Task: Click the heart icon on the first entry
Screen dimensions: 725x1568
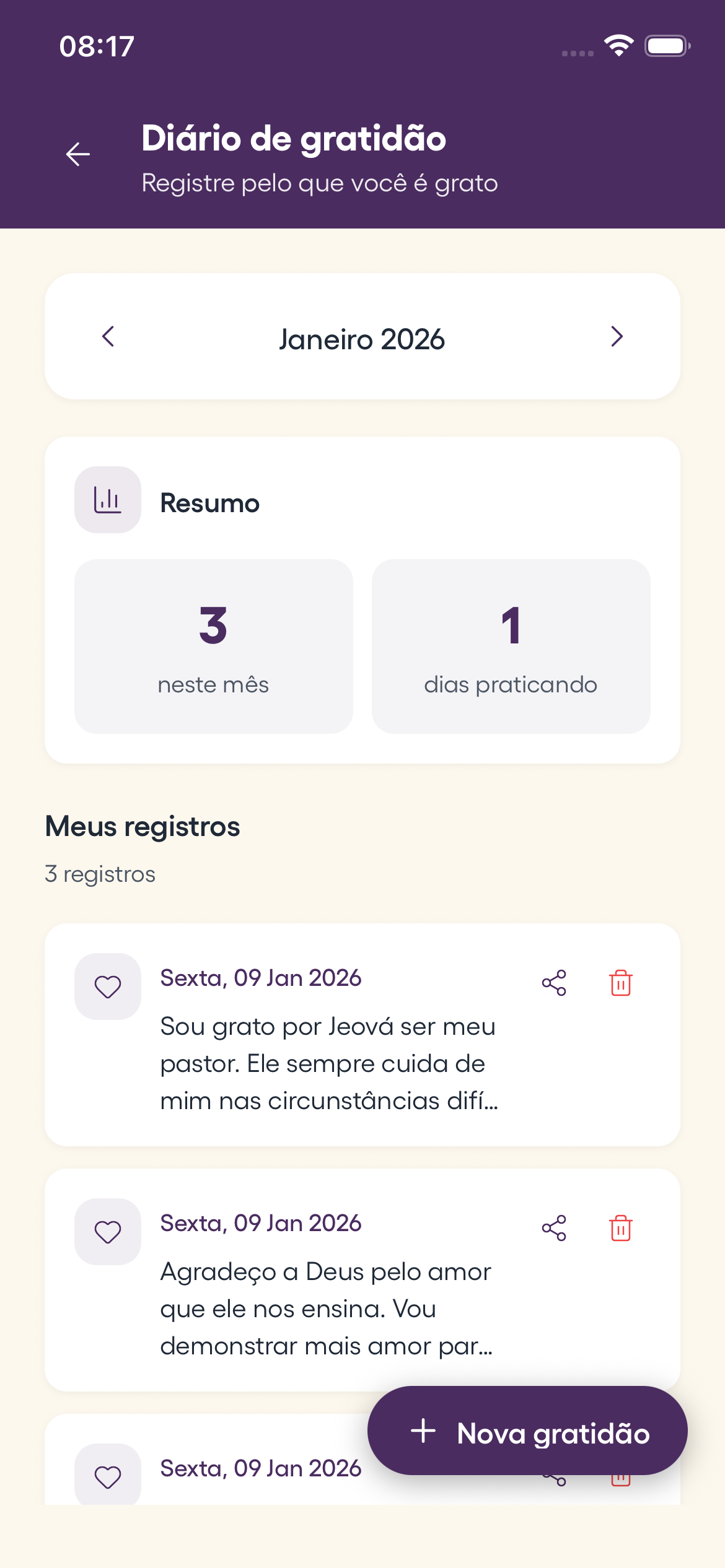Action: [107, 986]
